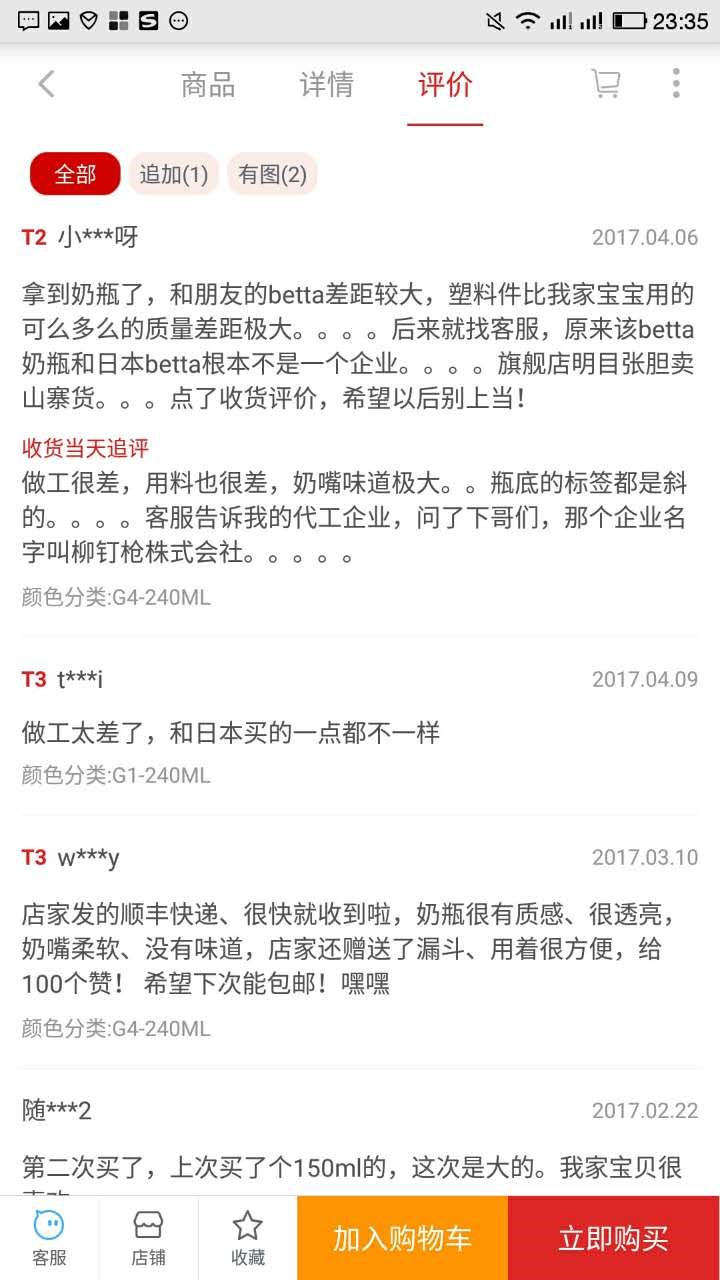Enable the 有图(2) photo reviews filter
Screen dimensions: 720x1280
273,173
